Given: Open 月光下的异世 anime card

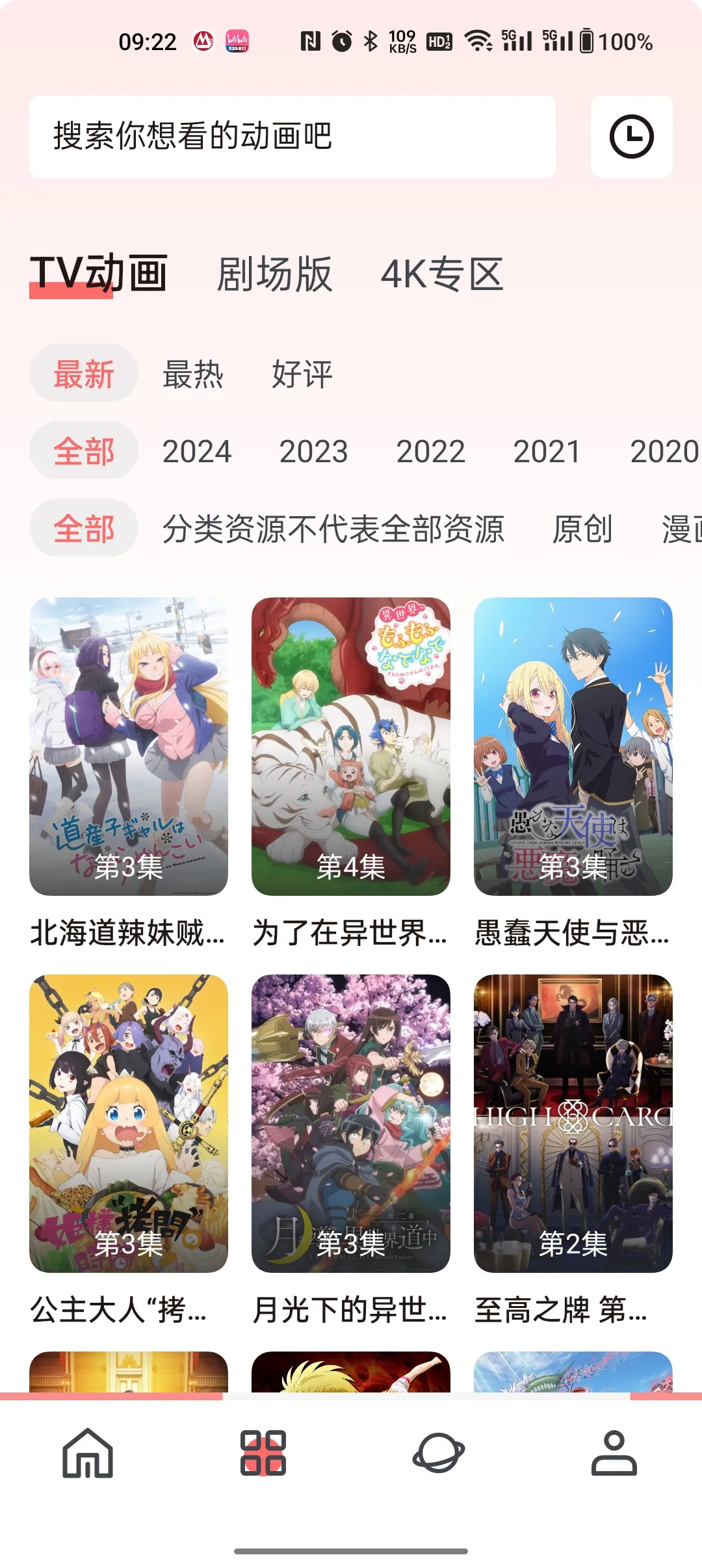Looking at the screenshot, I should click(351, 1123).
